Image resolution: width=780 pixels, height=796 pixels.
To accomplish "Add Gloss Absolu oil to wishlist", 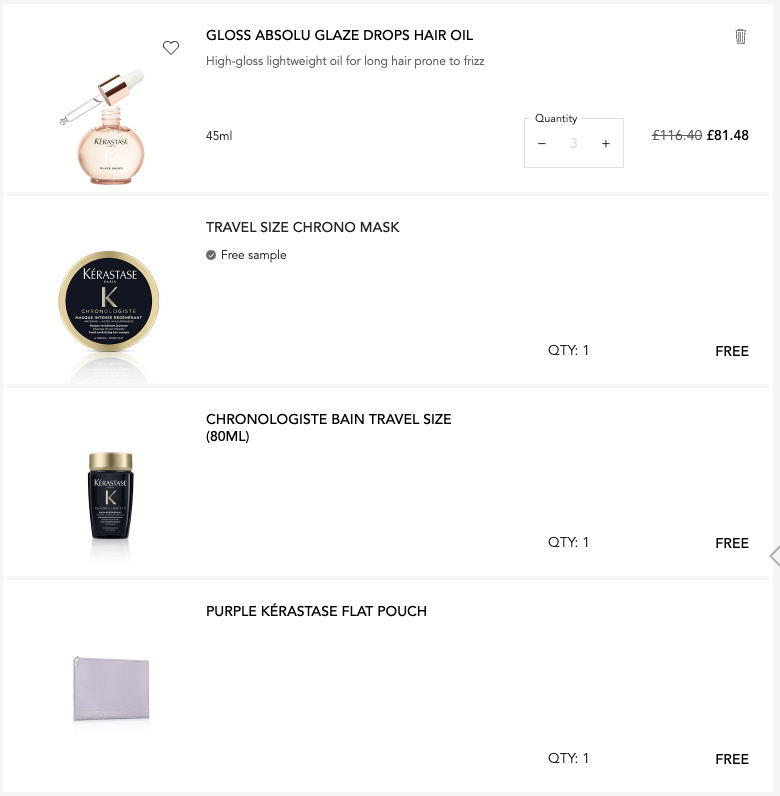I will pos(171,47).
